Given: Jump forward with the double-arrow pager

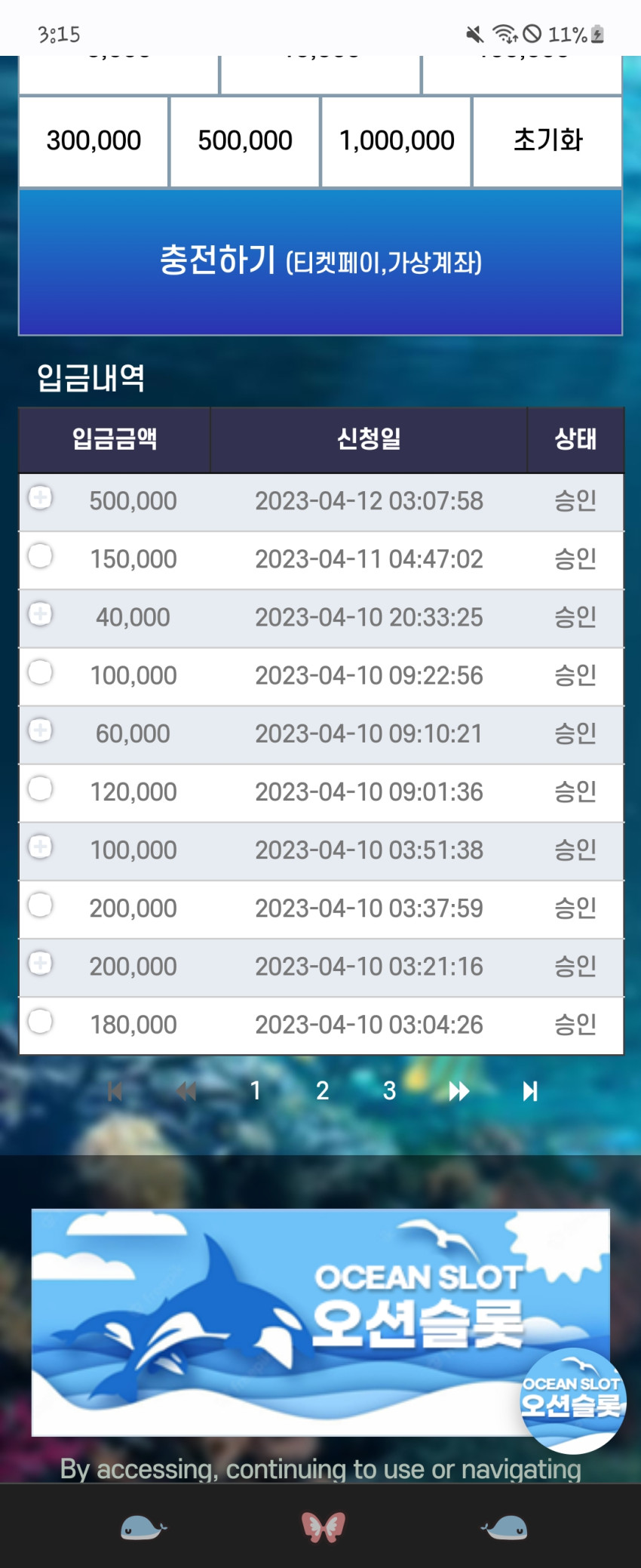Looking at the screenshot, I should [x=459, y=1091].
